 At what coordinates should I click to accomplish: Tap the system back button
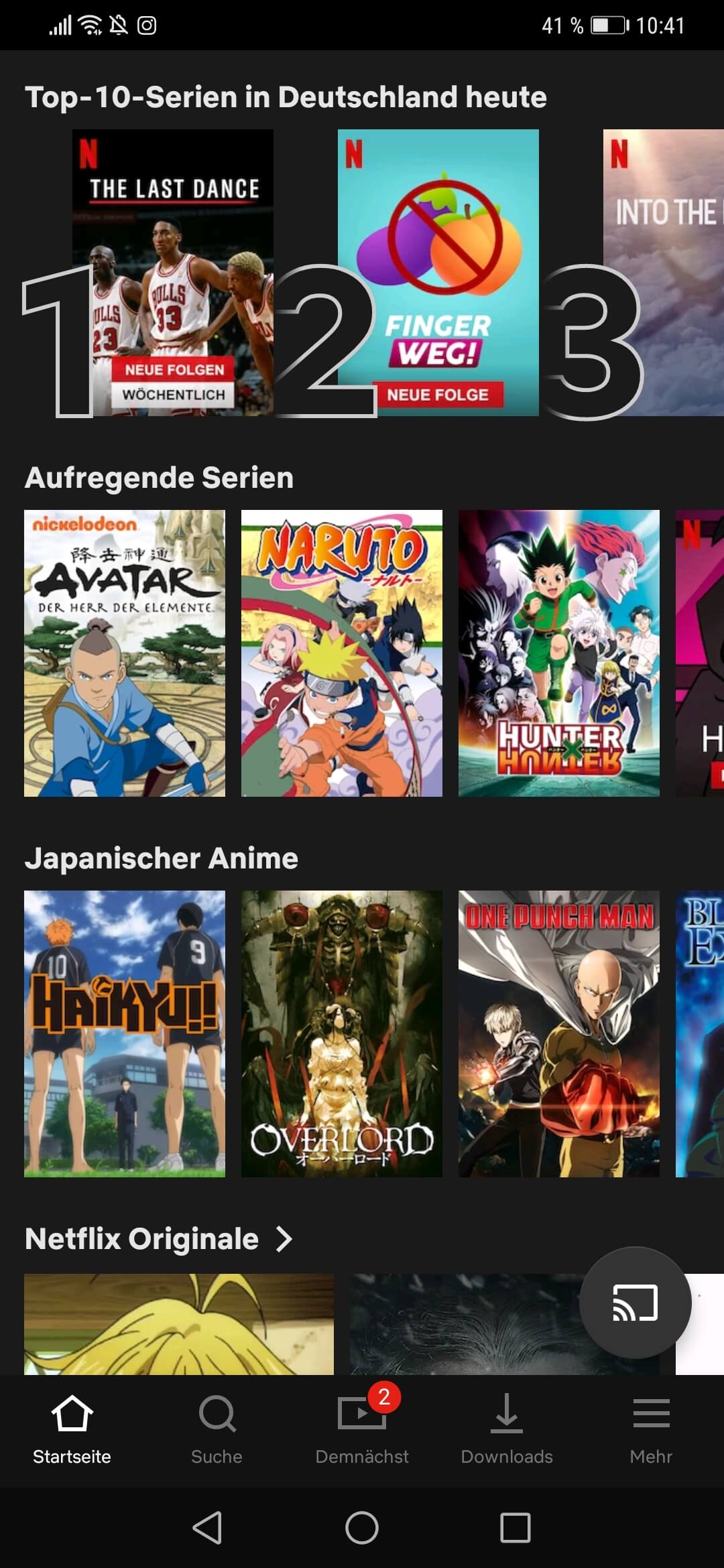pos(207,1528)
